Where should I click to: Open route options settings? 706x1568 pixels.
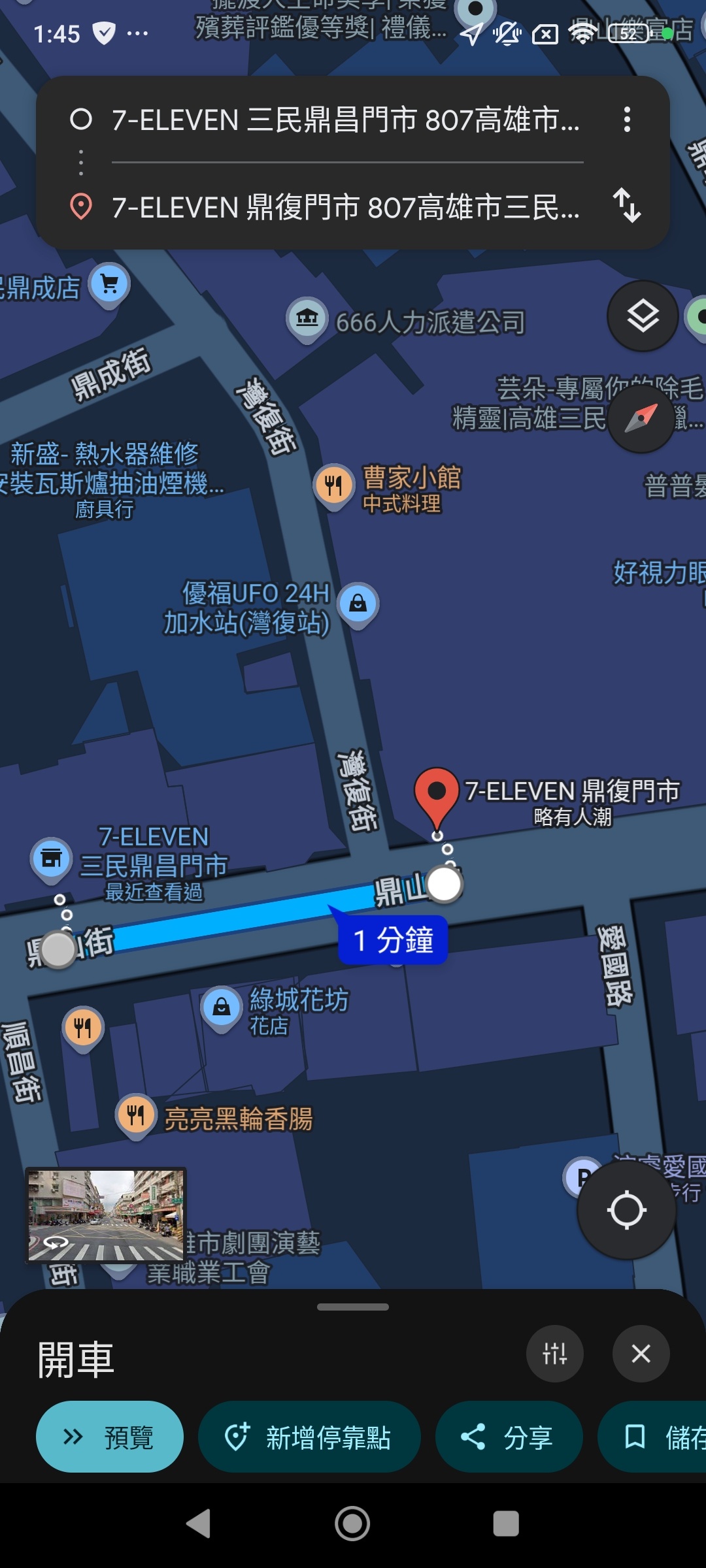tap(554, 1354)
